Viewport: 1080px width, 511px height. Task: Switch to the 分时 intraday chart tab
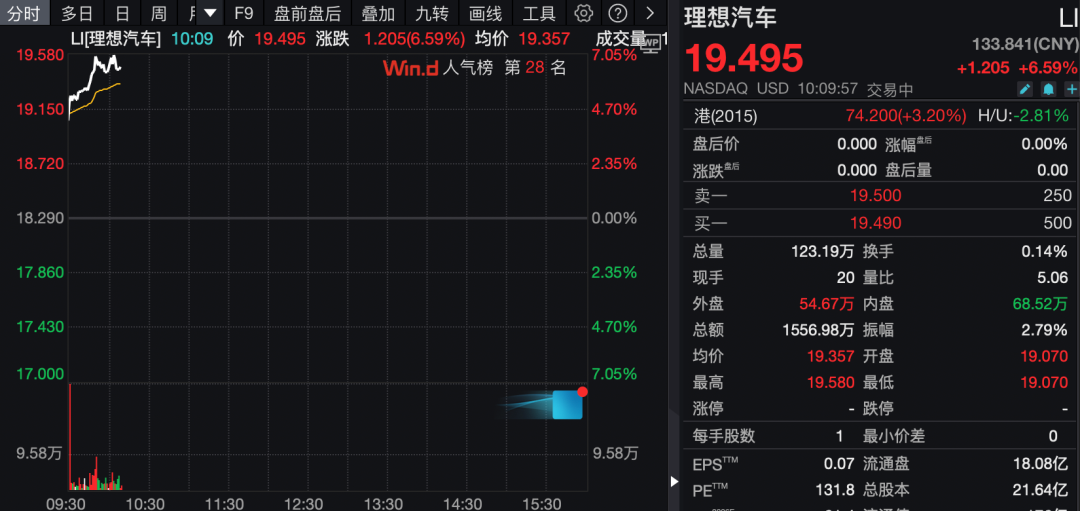[22, 13]
